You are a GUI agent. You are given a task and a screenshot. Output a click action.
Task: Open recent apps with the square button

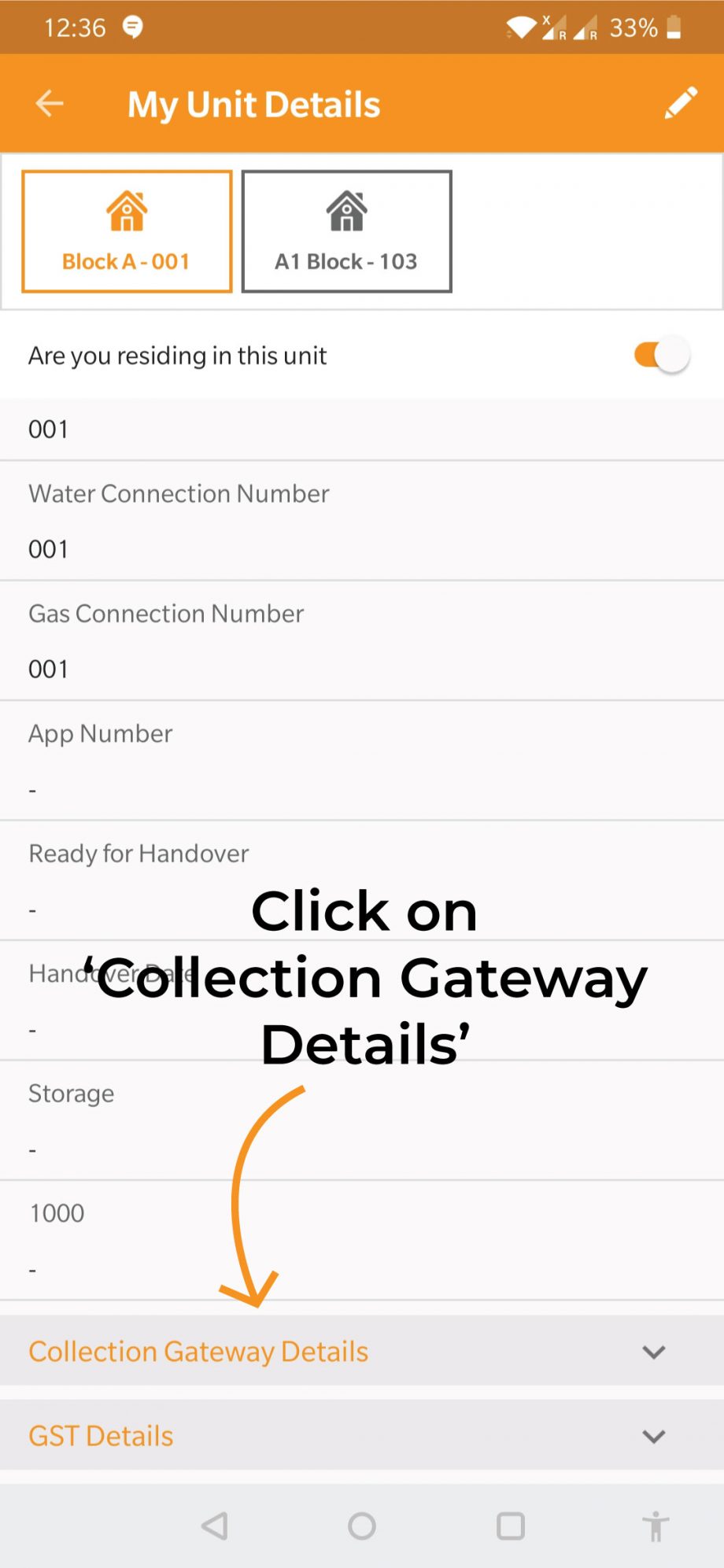(x=509, y=1525)
